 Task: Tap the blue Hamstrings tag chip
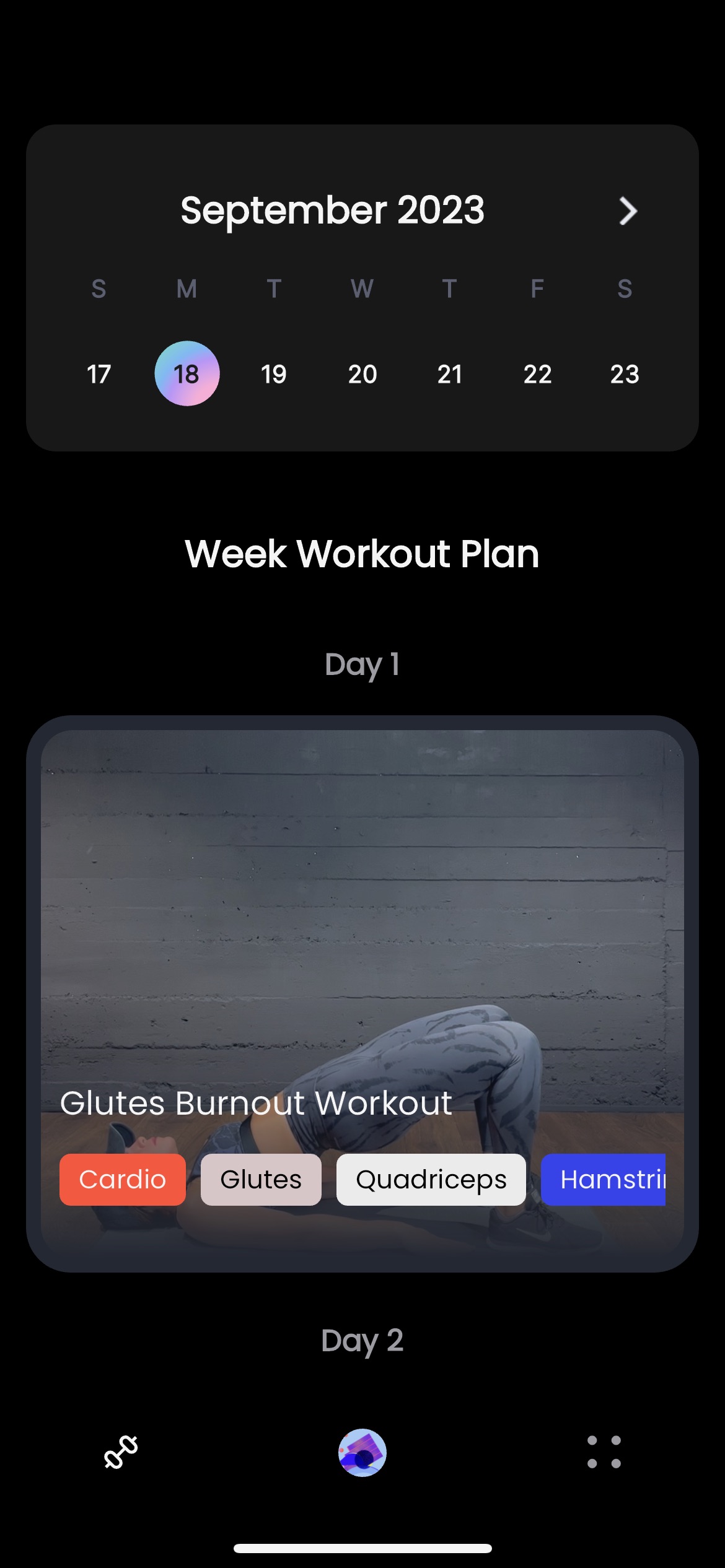pyautogui.click(x=604, y=1180)
